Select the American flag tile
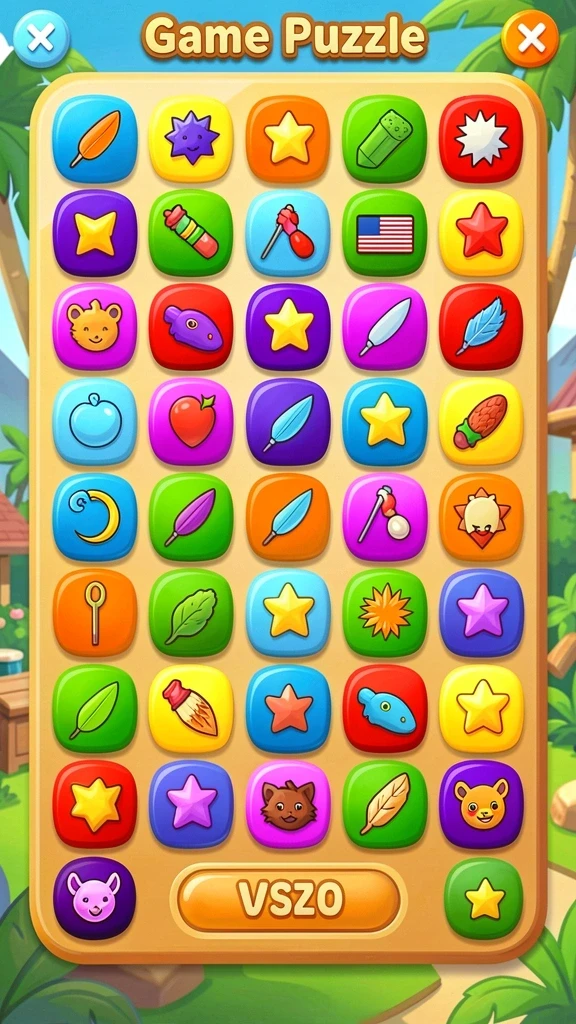 [385, 234]
